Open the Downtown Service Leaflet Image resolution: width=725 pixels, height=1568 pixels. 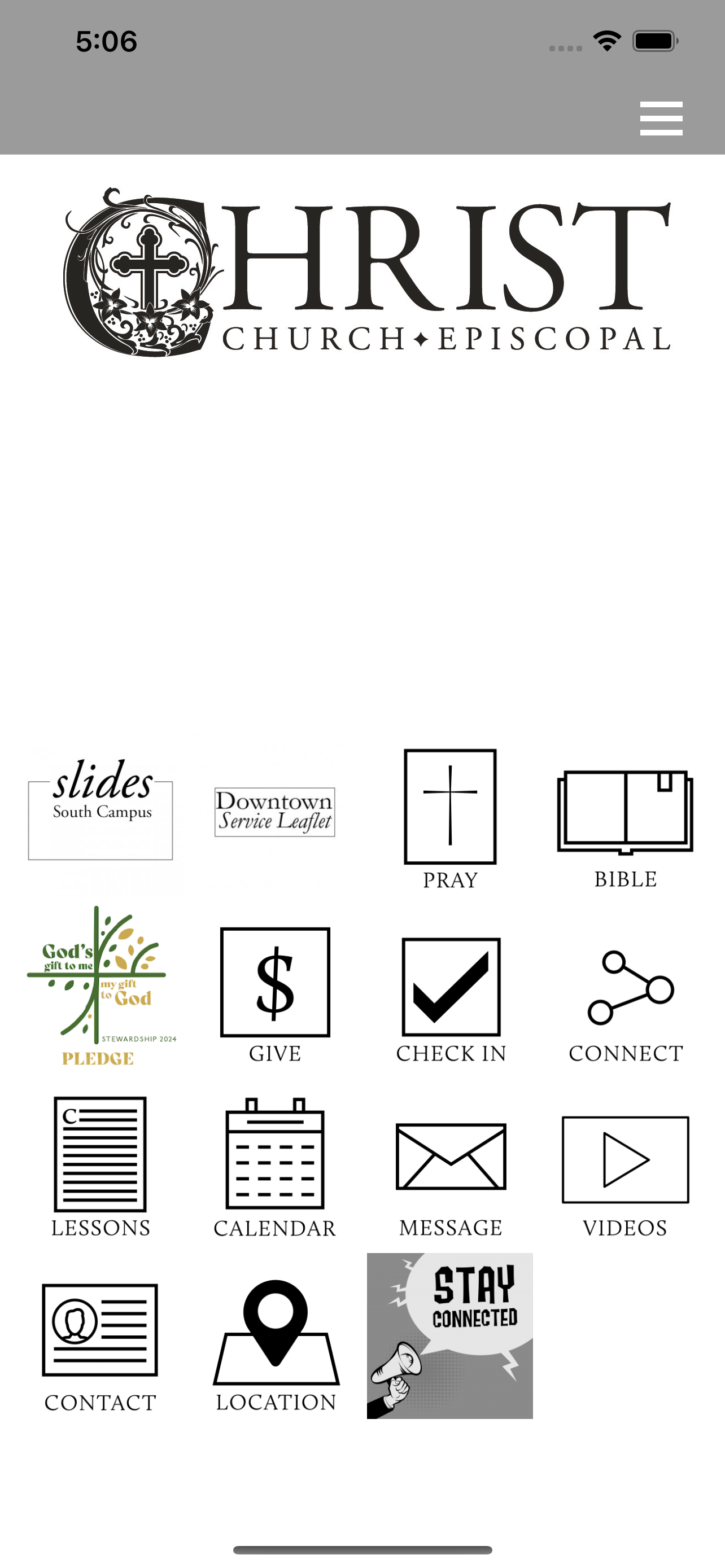click(274, 812)
